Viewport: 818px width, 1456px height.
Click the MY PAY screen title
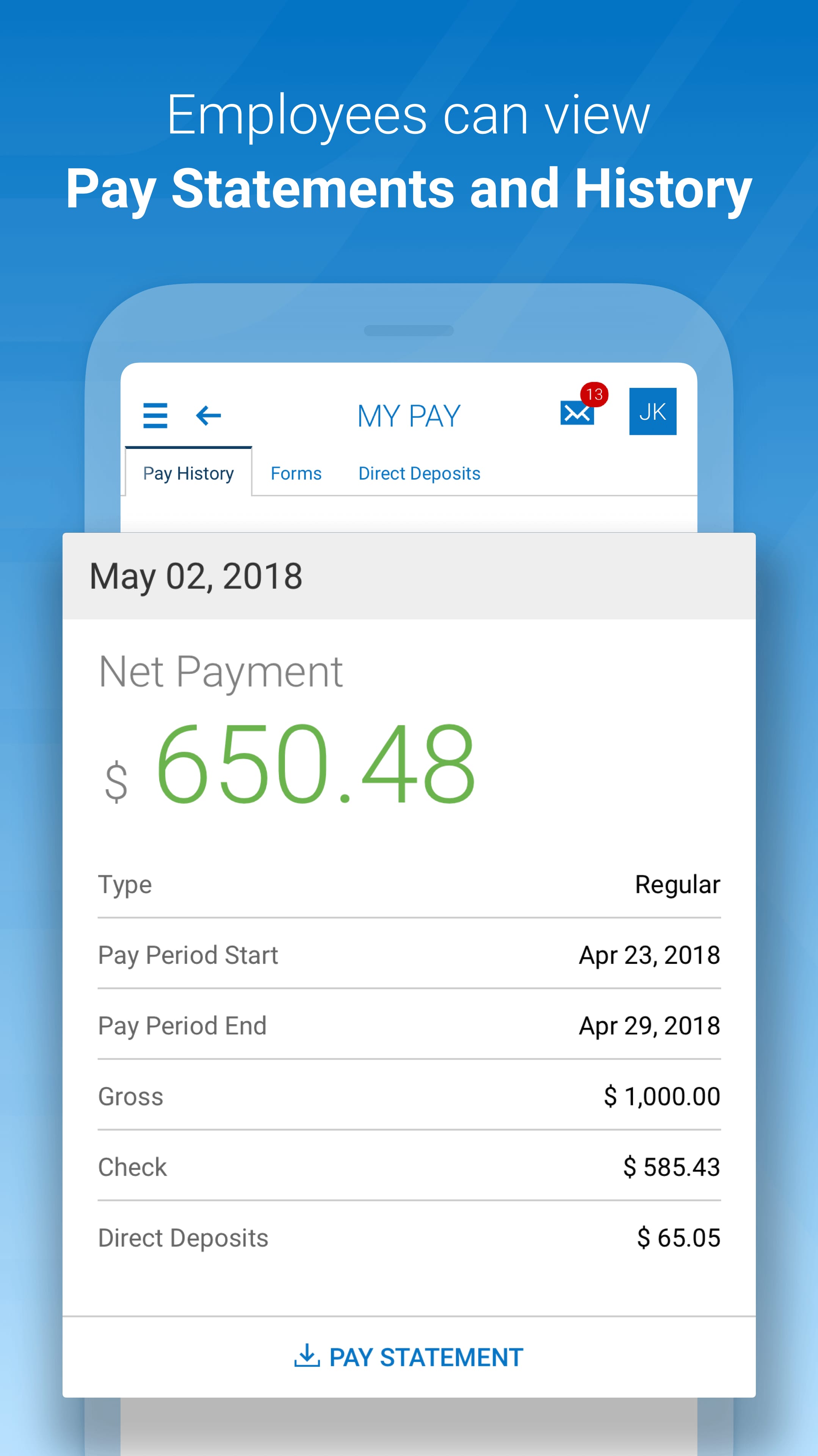pos(409,416)
